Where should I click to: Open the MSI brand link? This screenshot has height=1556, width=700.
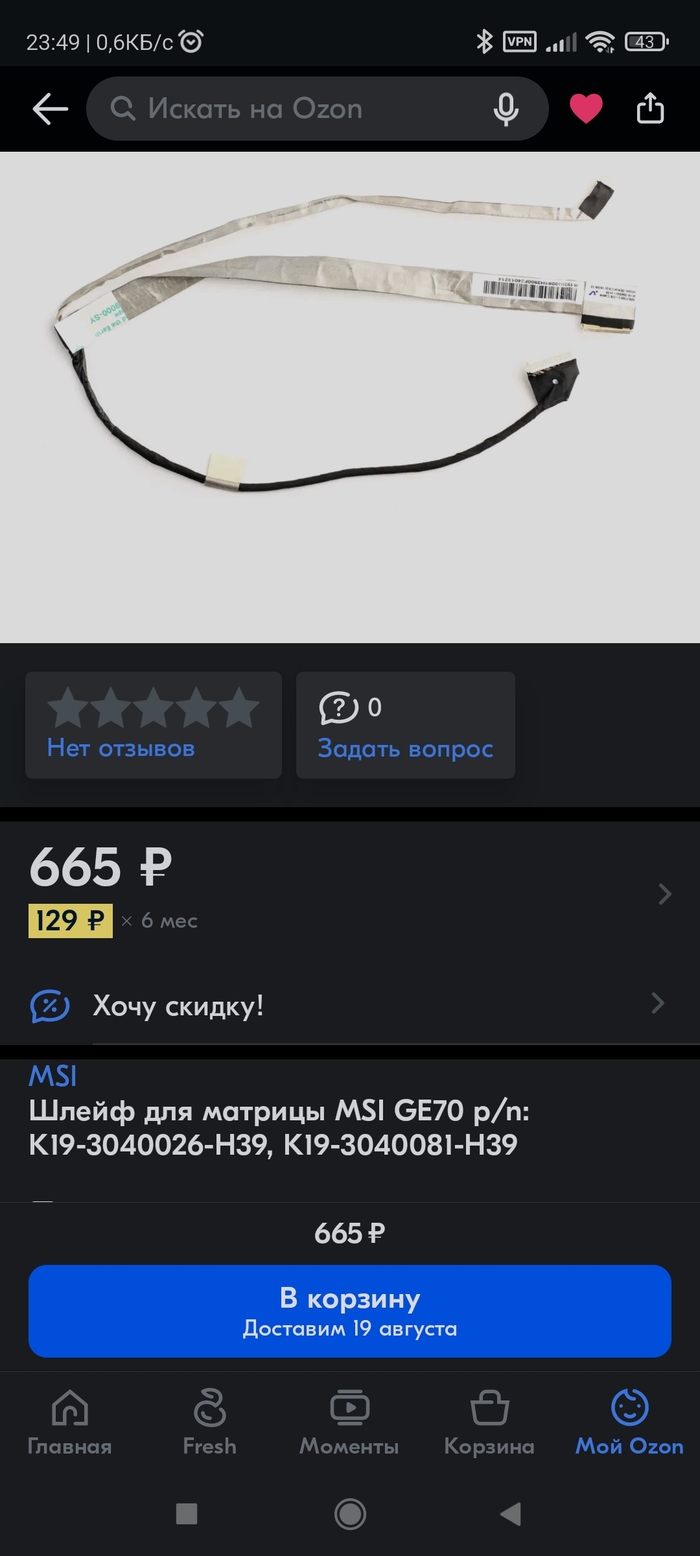[x=53, y=1076]
